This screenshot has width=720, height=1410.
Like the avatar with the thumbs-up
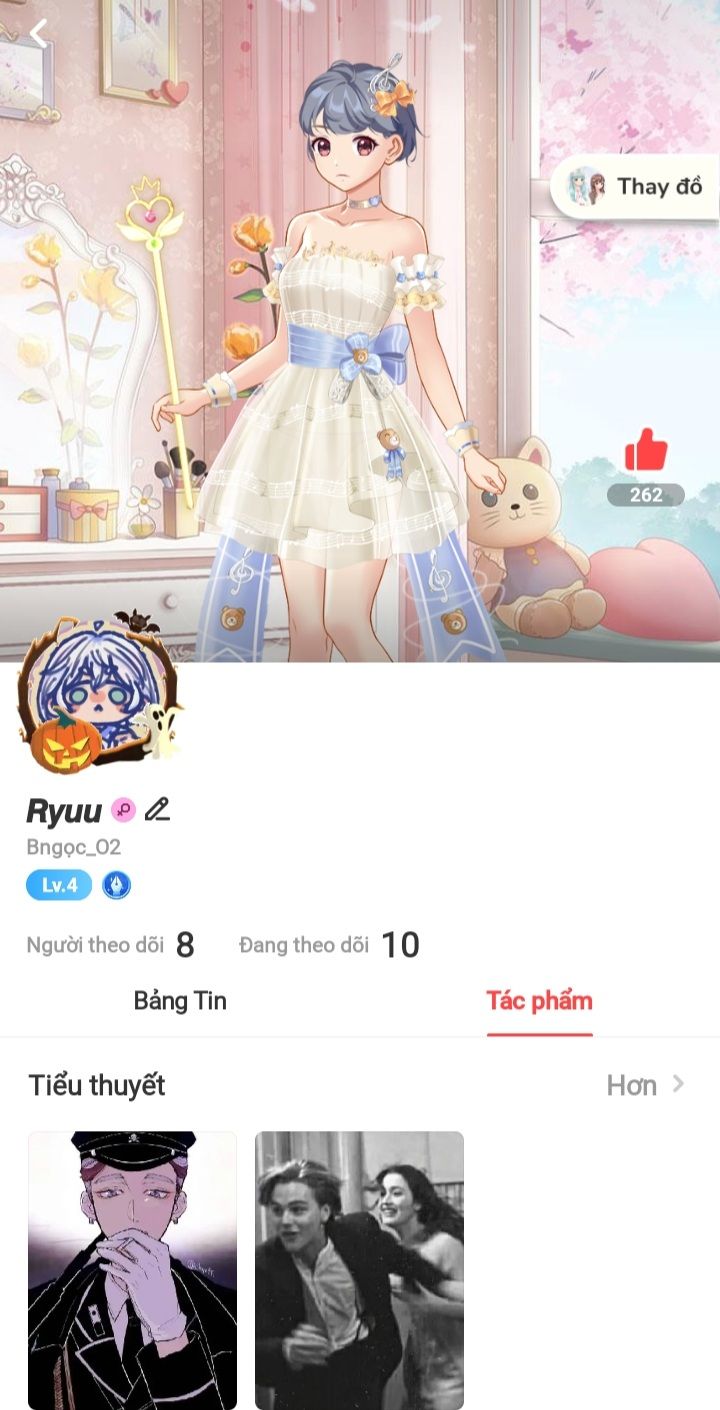646,452
